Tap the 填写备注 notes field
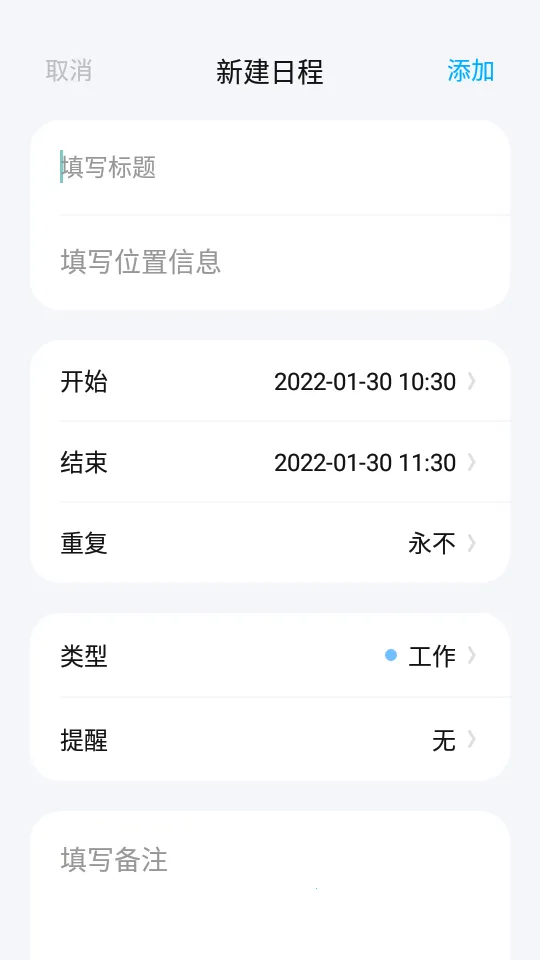The image size is (540, 960). point(270,885)
